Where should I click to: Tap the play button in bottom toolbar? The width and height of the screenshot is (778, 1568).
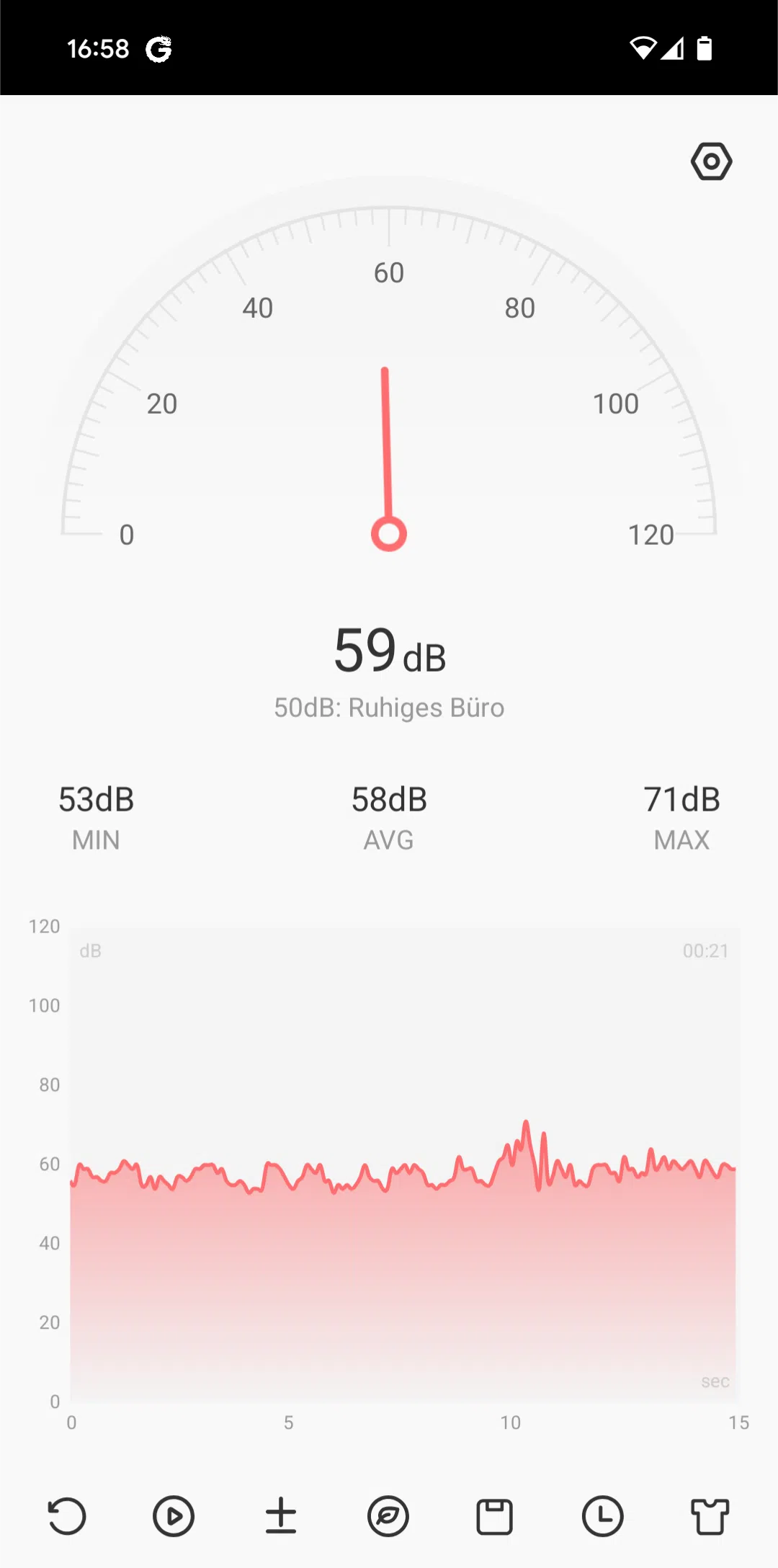[174, 1516]
